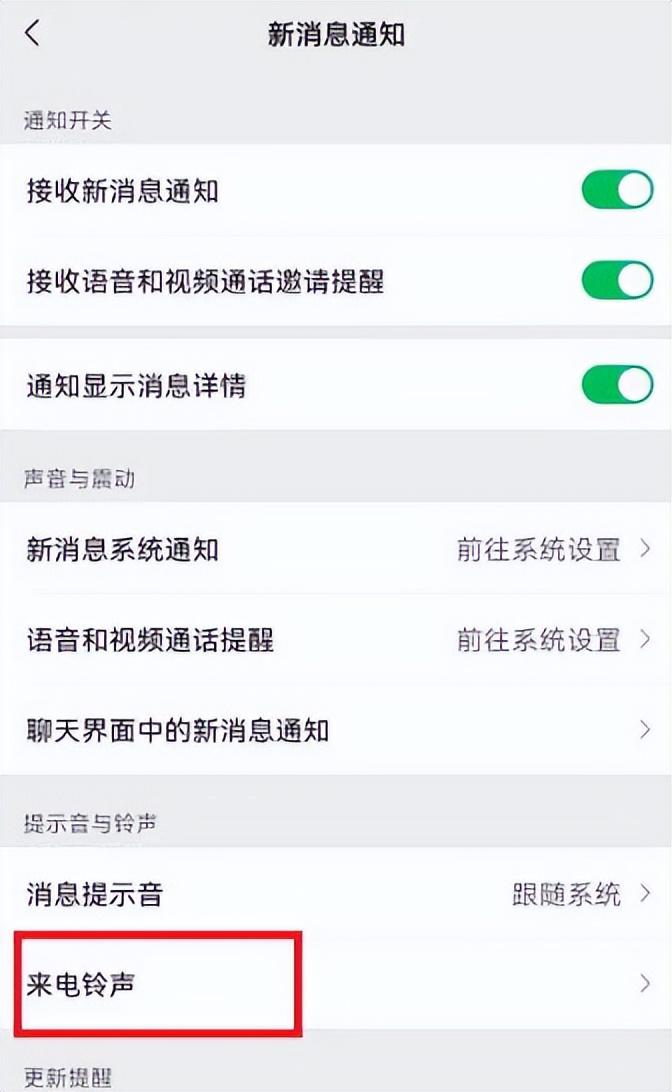
Task: Turn off 通知显示消息详情 switch
Action: (x=617, y=385)
